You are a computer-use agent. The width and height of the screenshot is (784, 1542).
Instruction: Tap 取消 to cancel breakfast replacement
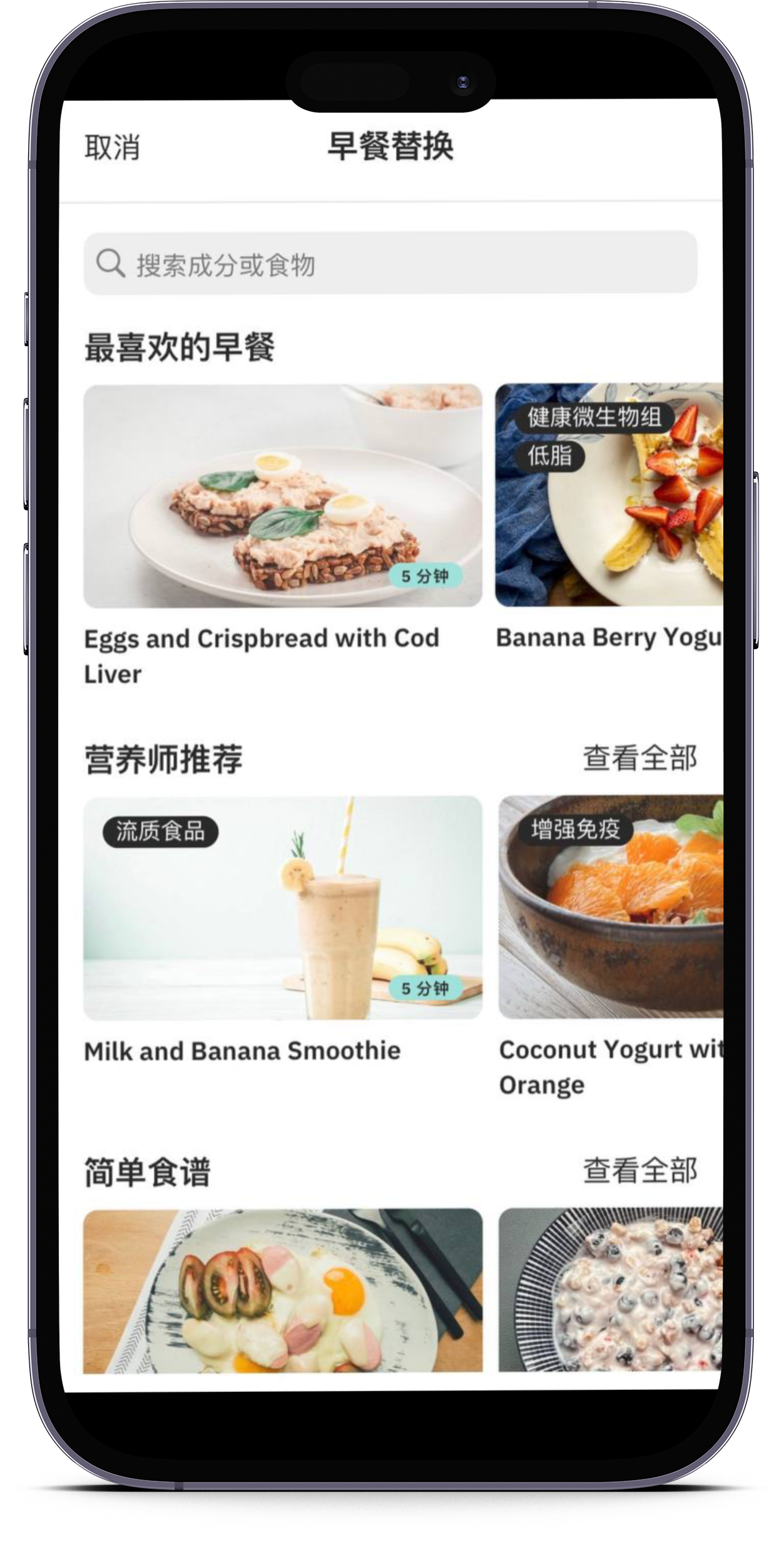coord(113,148)
